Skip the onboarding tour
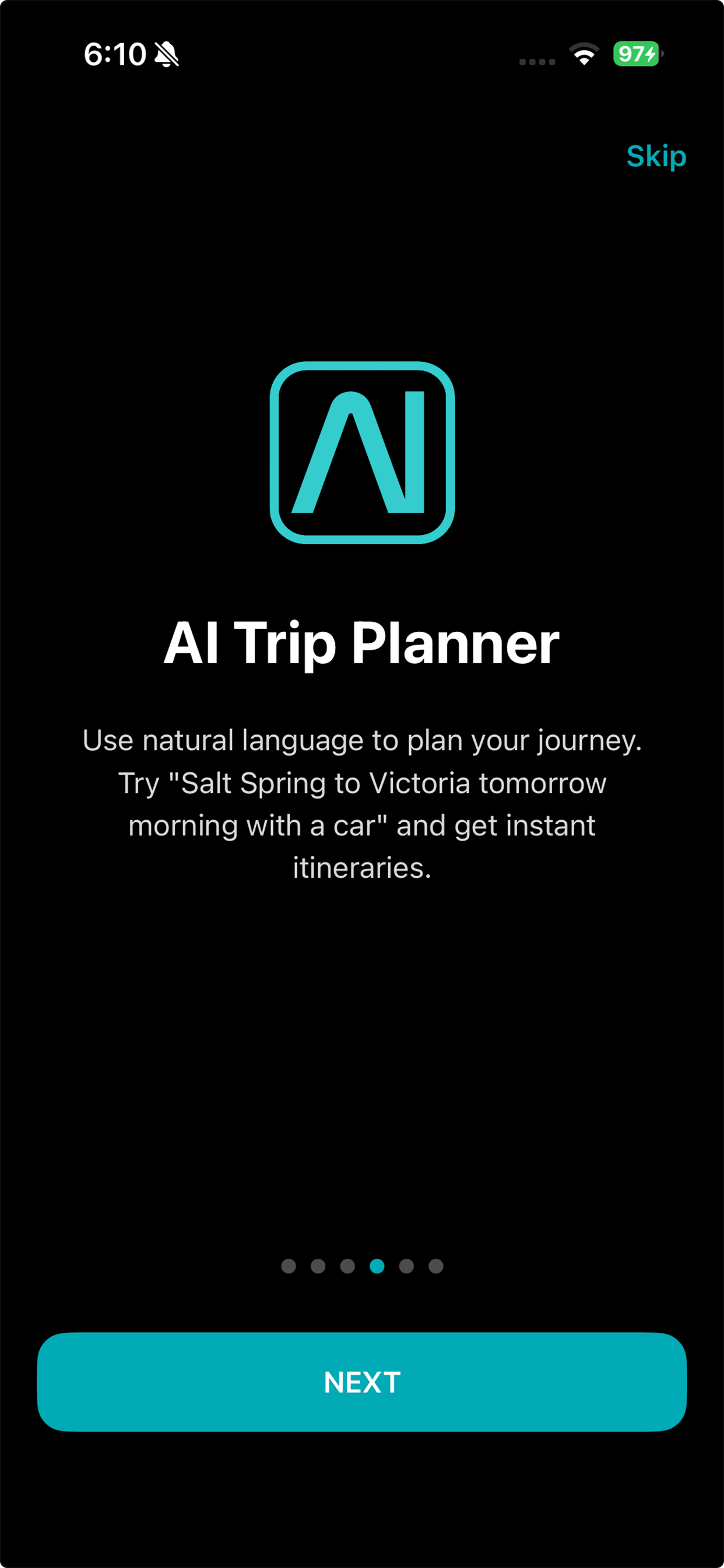 pos(656,156)
